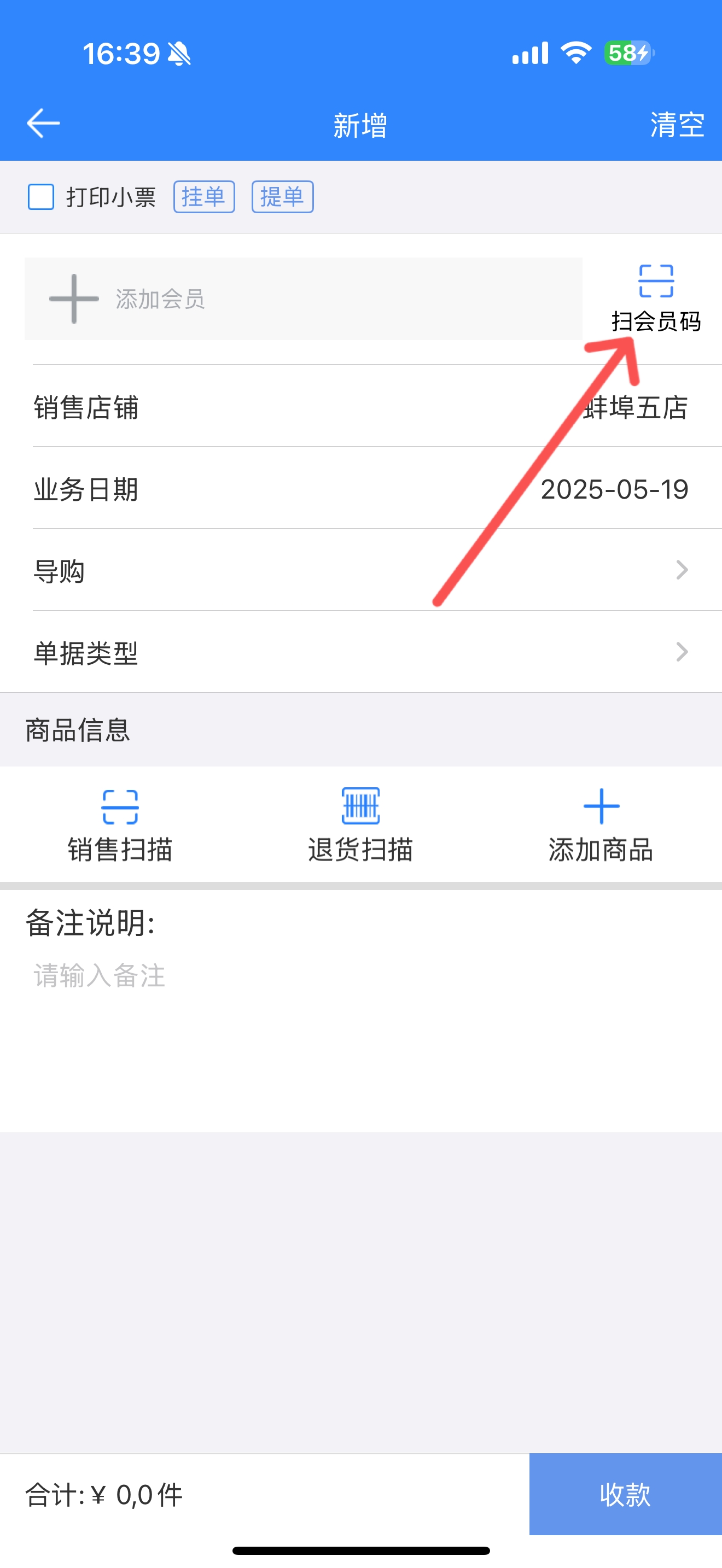Go back with the top-left arrow
The height and width of the screenshot is (1568, 722).
[x=43, y=124]
